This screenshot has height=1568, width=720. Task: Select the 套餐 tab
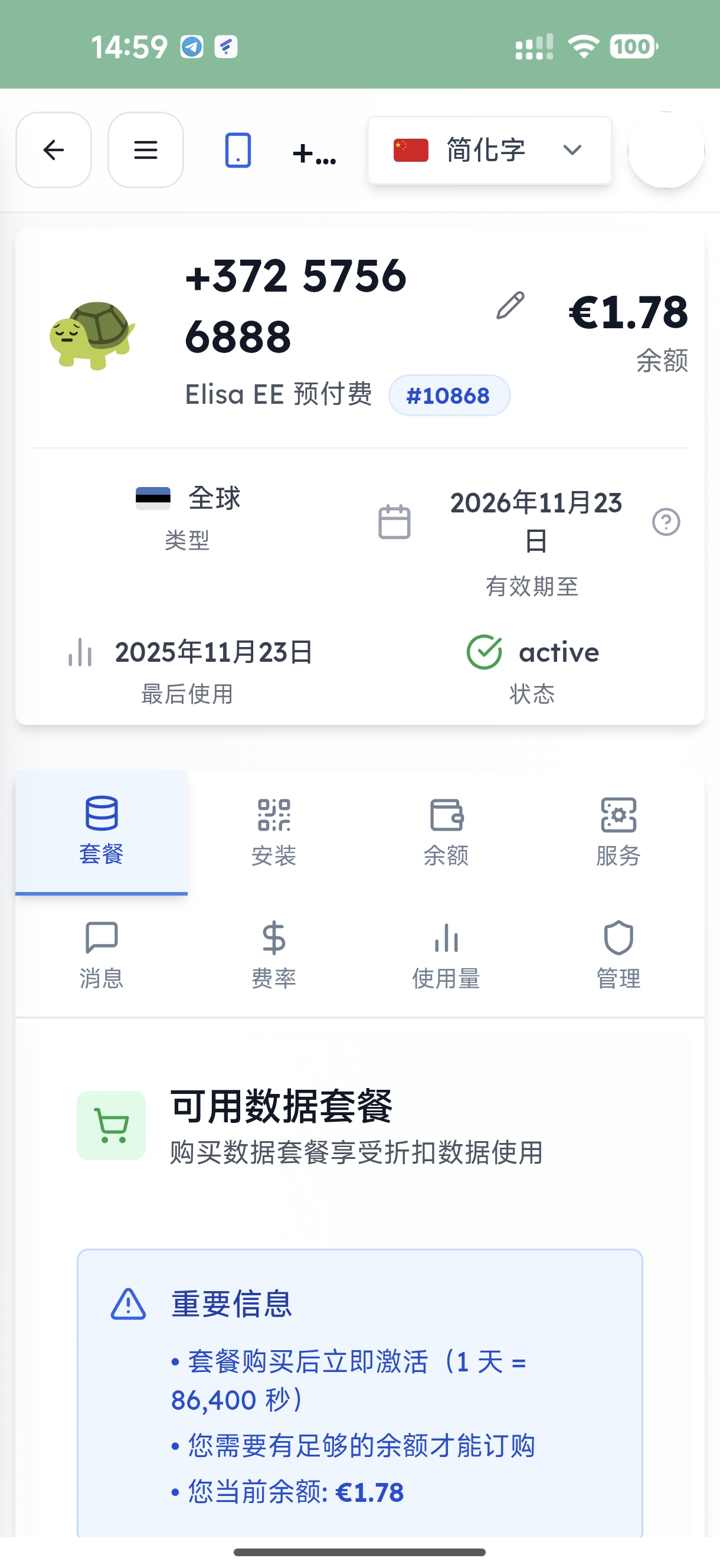[102, 831]
